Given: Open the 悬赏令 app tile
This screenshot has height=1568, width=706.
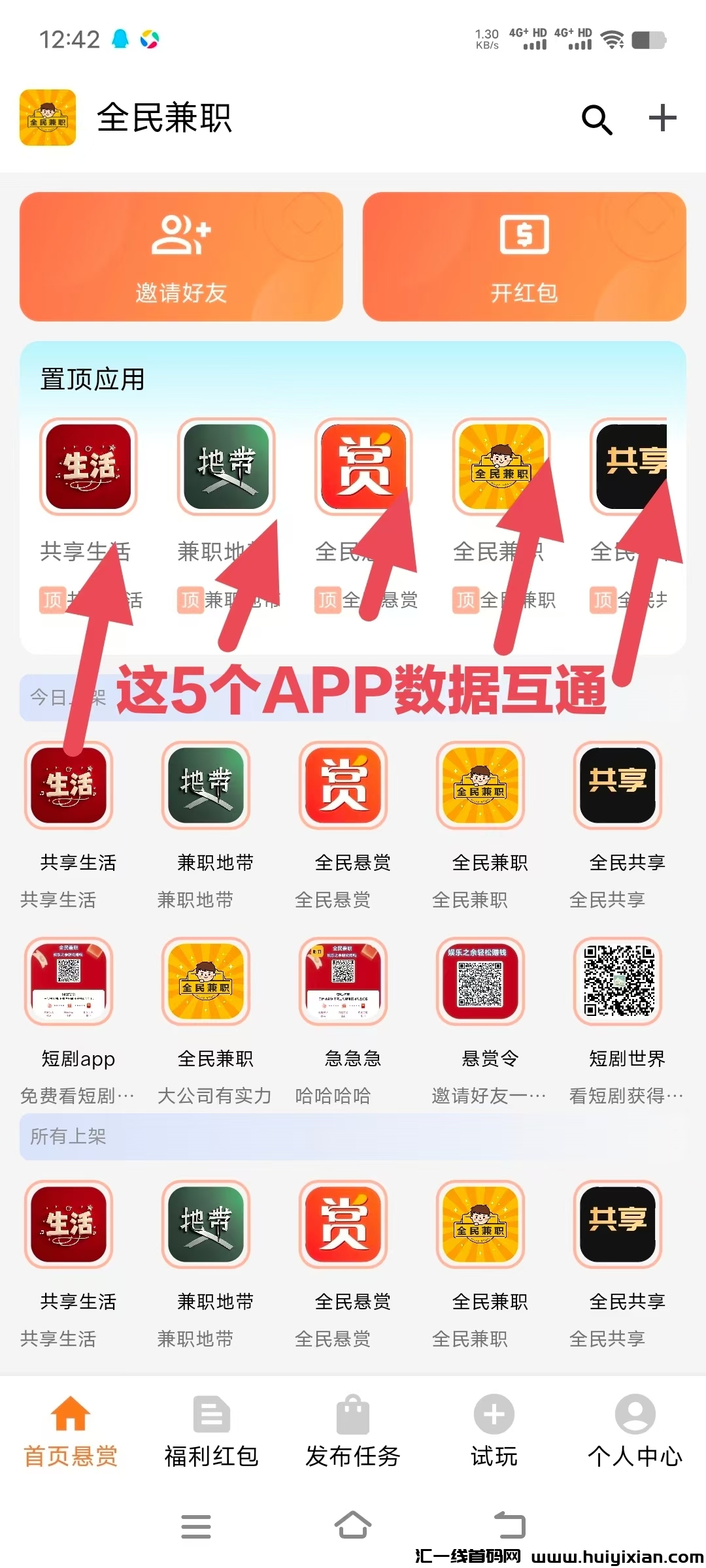Looking at the screenshot, I should (x=480, y=981).
